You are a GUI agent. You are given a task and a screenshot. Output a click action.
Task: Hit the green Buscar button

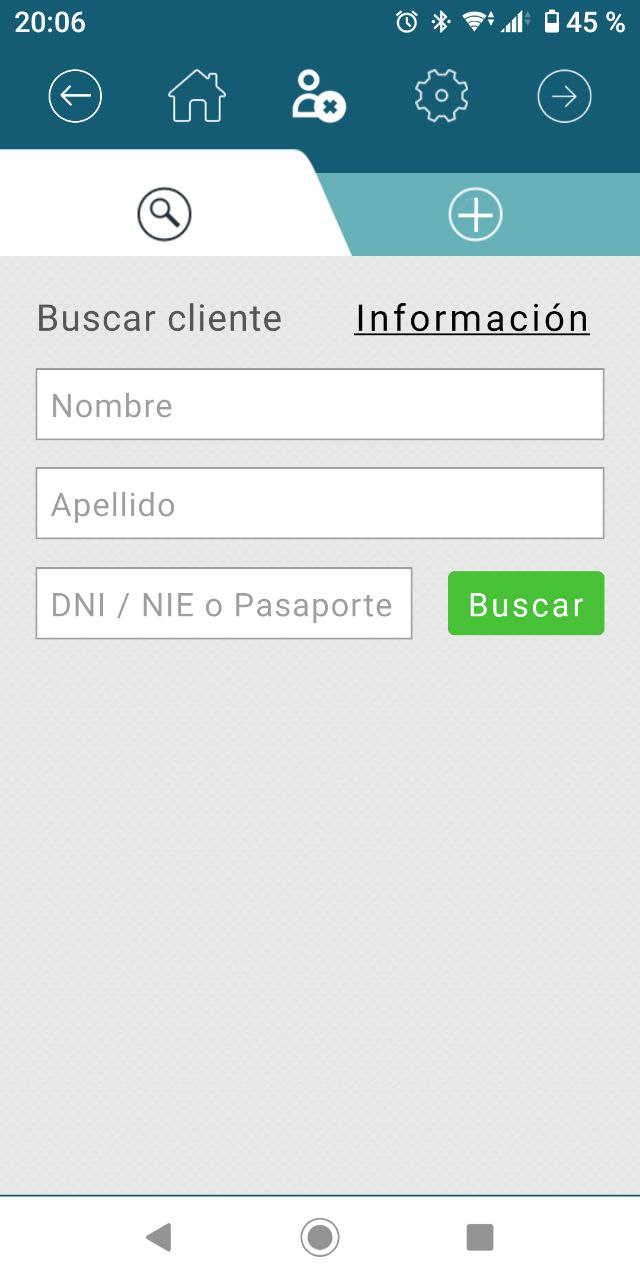(526, 603)
